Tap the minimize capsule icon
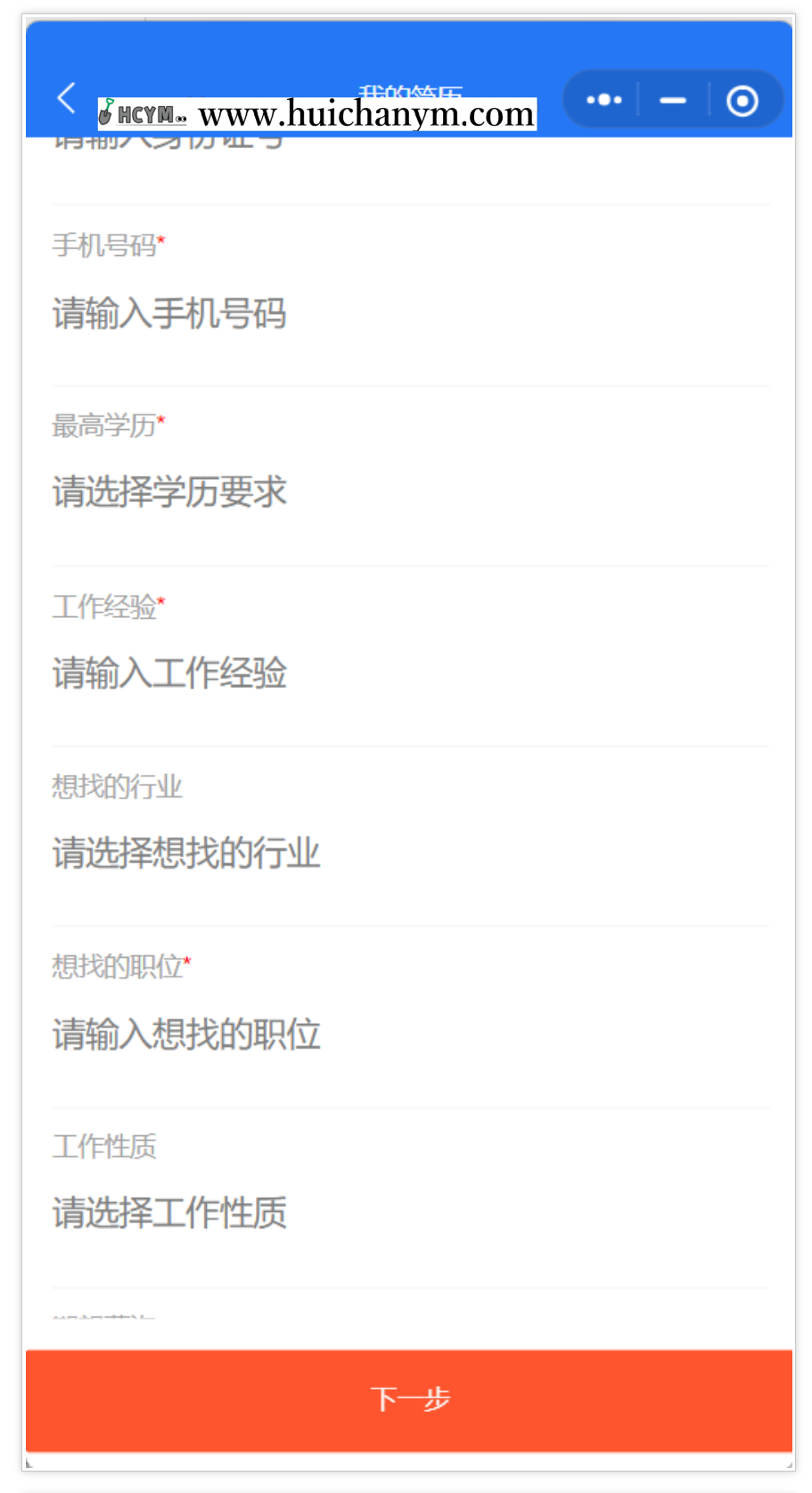Viewport: 812px width, 1493px height. tap(673, 100)
